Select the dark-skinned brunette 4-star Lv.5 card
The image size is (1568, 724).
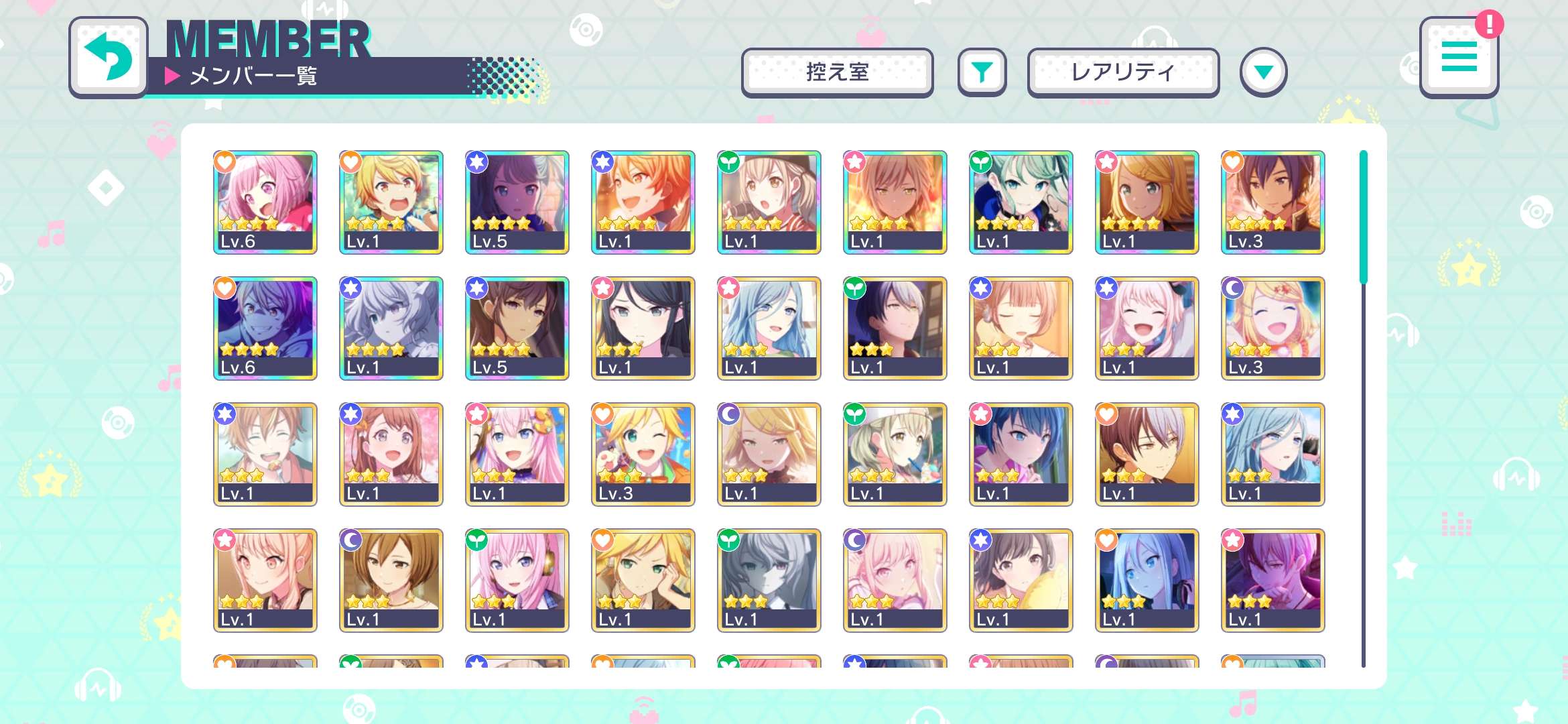(517, 328)
